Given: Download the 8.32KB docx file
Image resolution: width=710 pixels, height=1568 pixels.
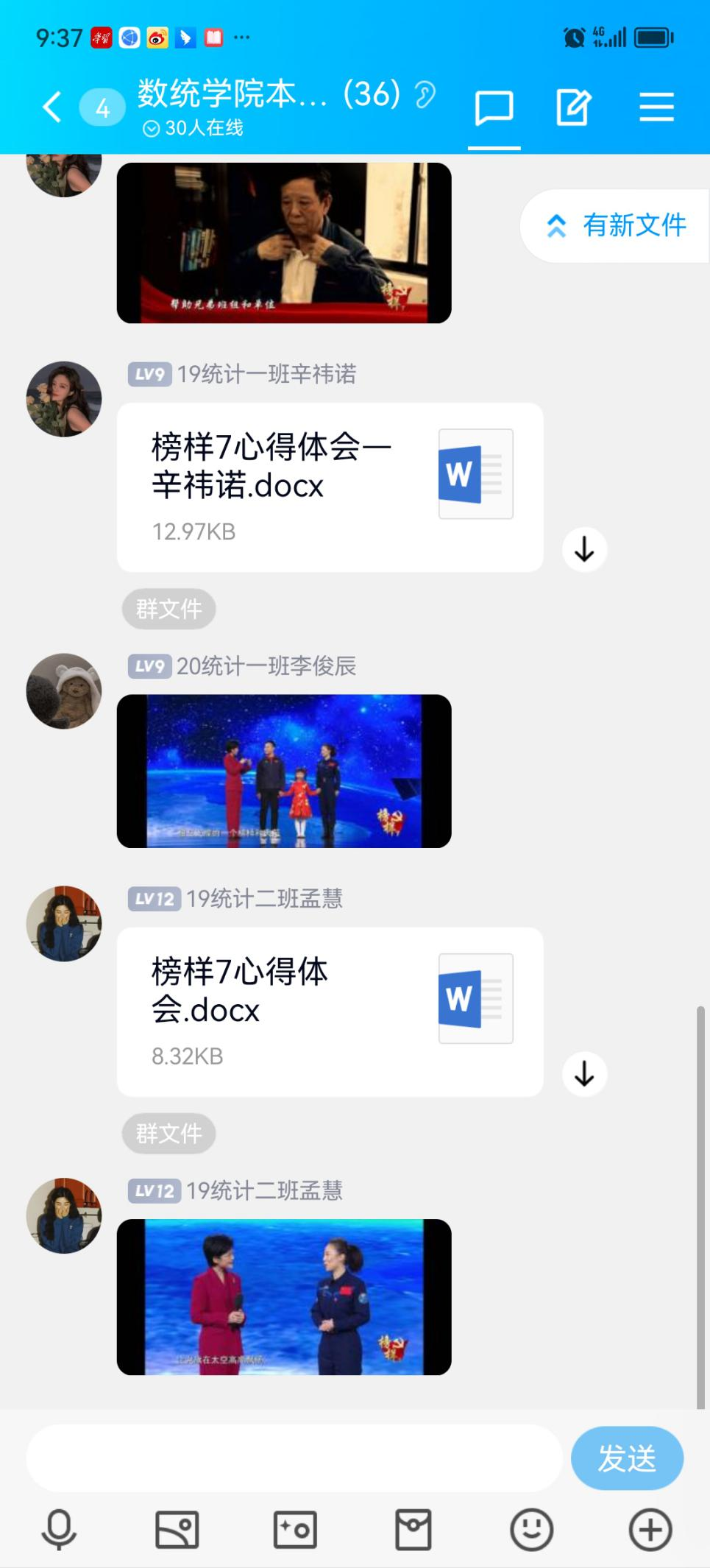Looking at the screenshot, I should coord(584,1074).
